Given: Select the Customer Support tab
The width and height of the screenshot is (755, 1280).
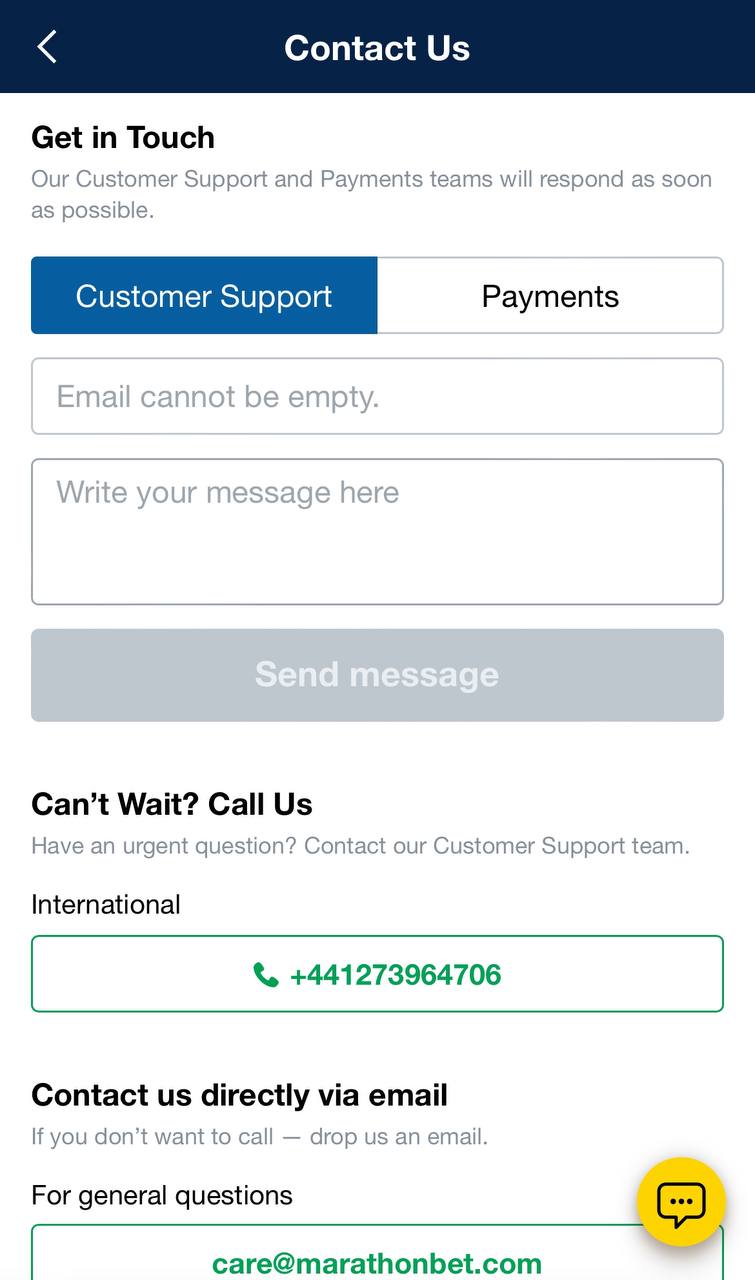Looking at the screenshot, I should coord(204,296).
